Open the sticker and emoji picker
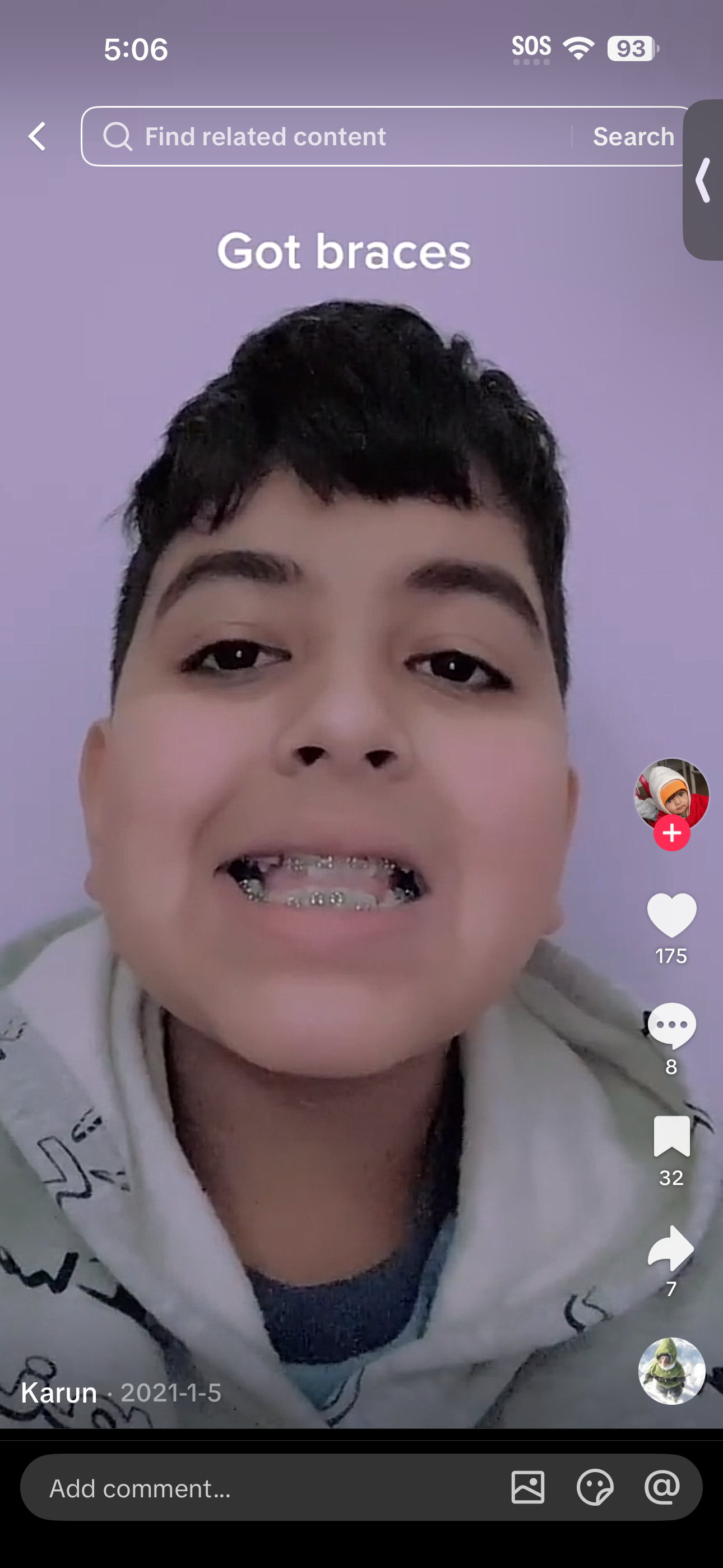The width and height of the screenshot is (723, 1568). click(595, 1488)
